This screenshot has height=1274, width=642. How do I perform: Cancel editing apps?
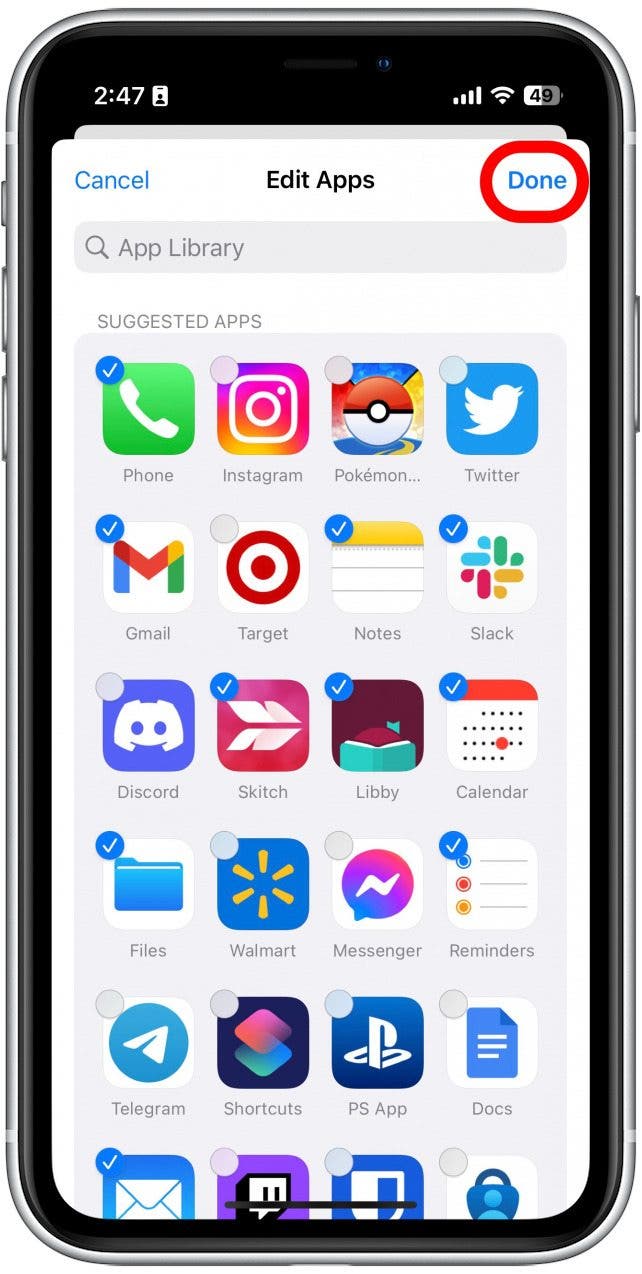(x=112, y=181)
